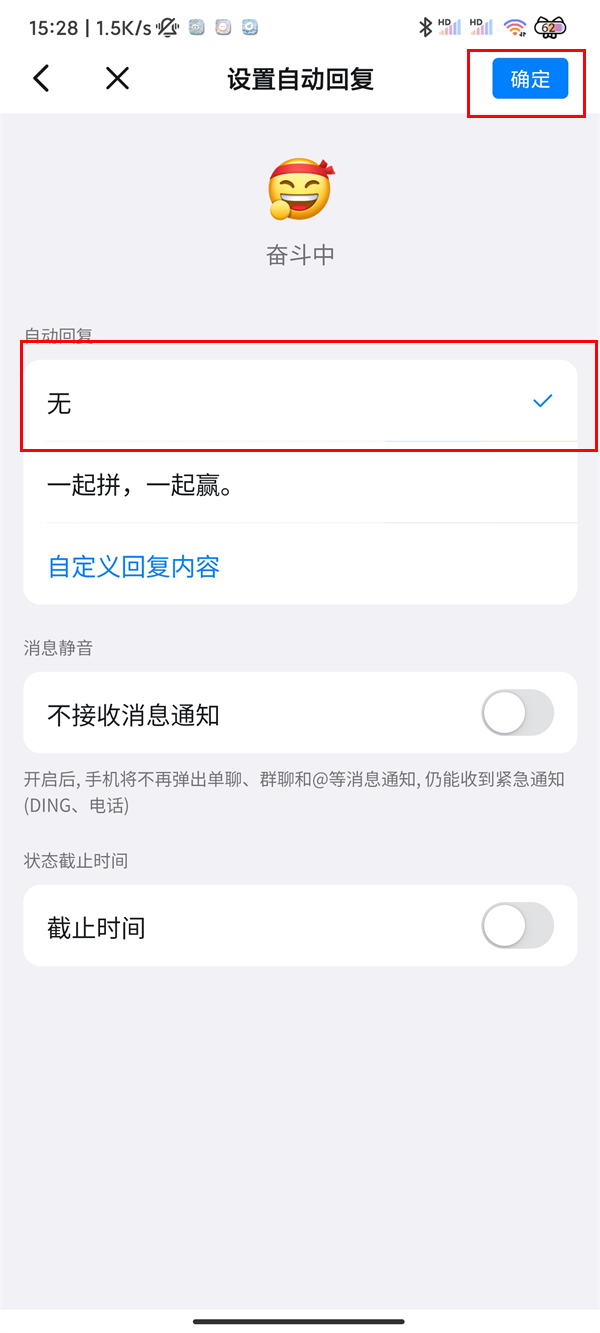Close the auto-reply settings page

click(118, 79)
